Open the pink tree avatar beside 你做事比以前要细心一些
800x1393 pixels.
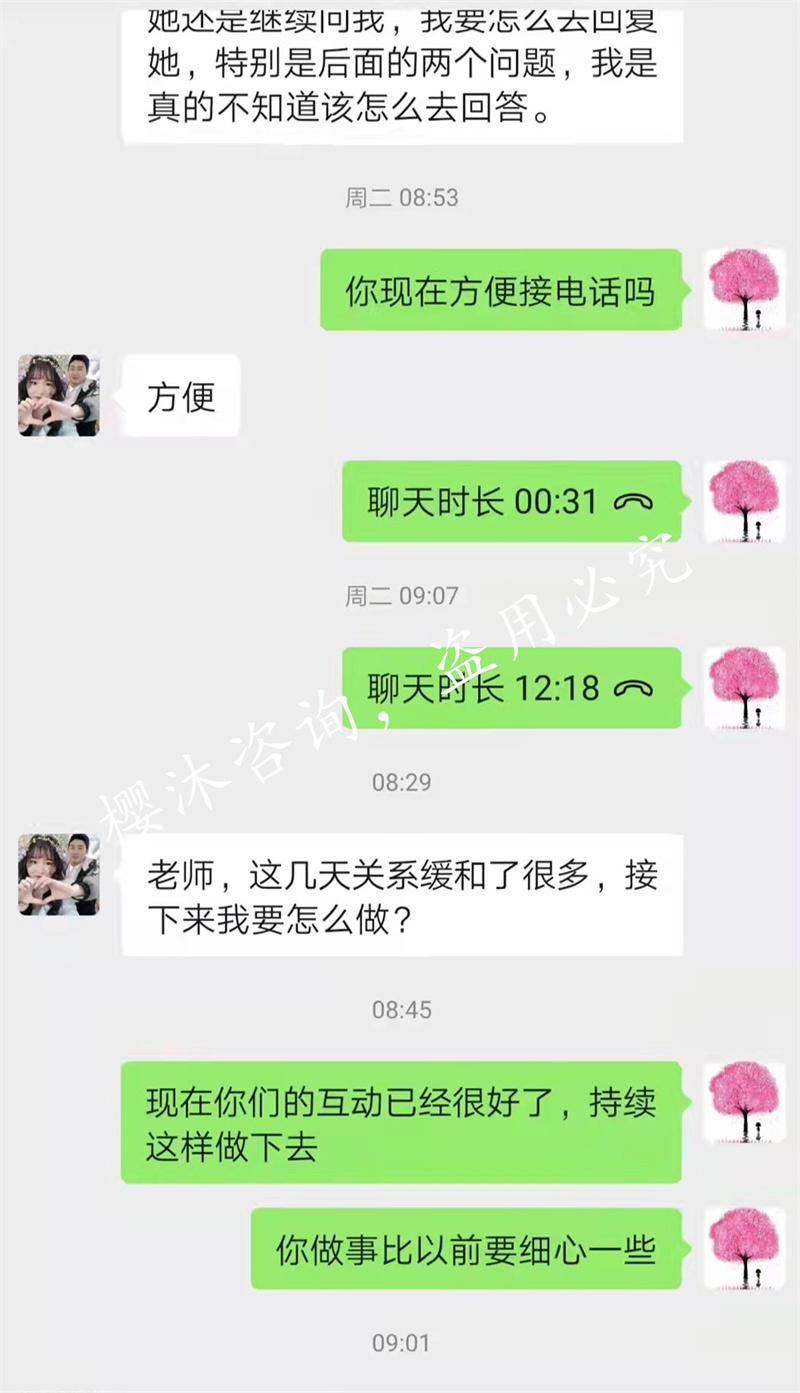[744, 1248]
